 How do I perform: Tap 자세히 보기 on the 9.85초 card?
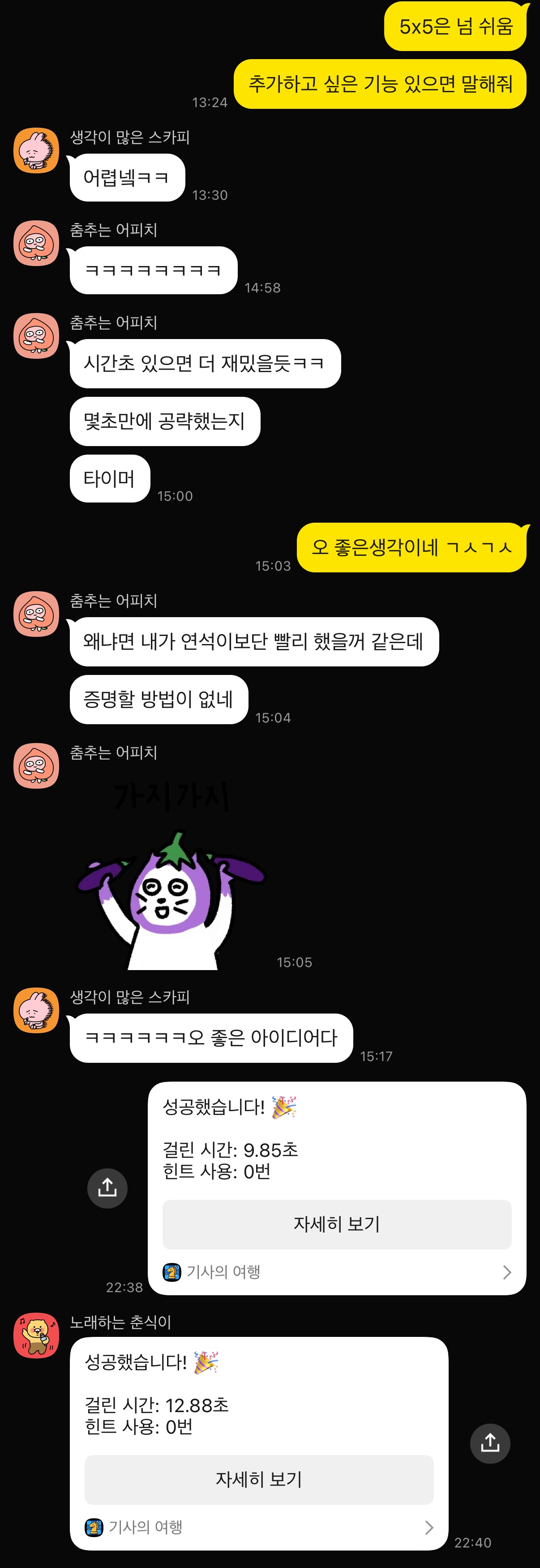pyautogui.click(x=337, y=1224)
